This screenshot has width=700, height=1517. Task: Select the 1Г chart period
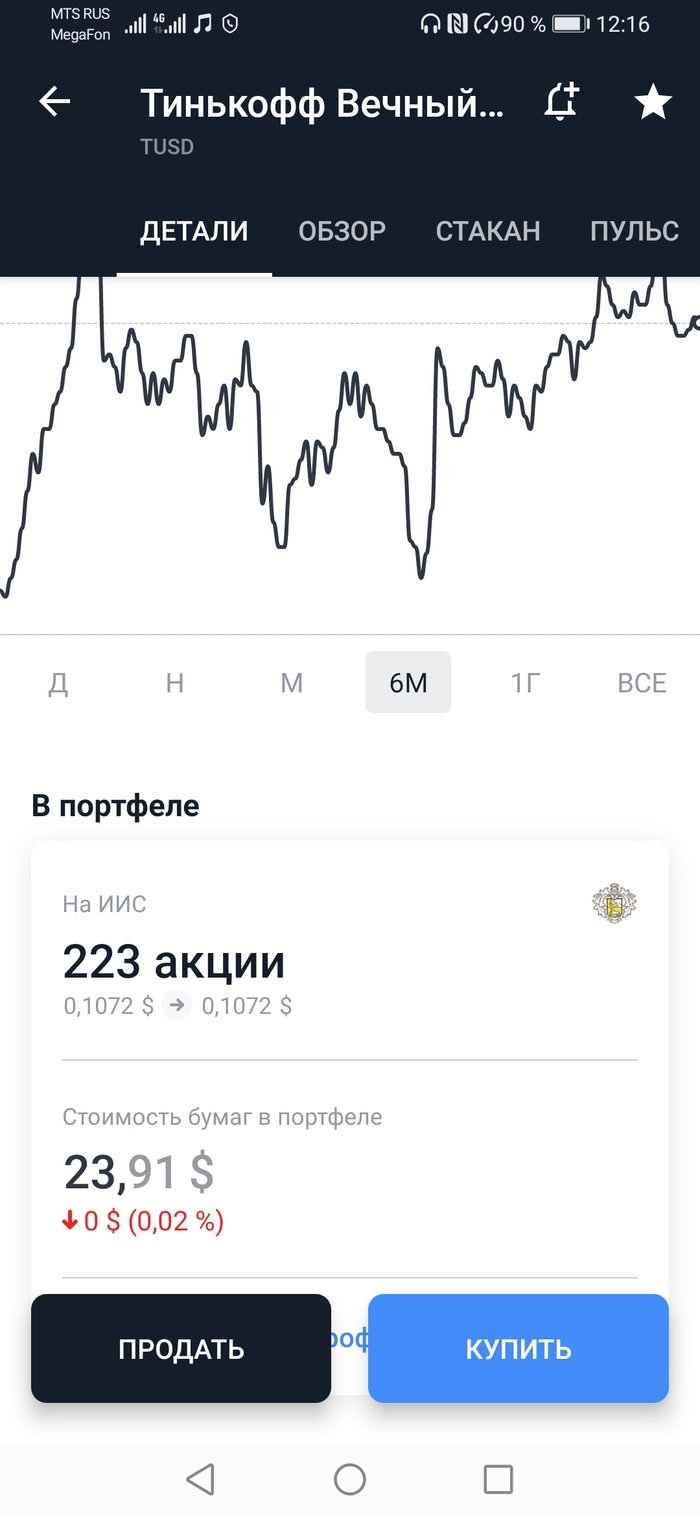pyautogui.click(x=525, y=683)
